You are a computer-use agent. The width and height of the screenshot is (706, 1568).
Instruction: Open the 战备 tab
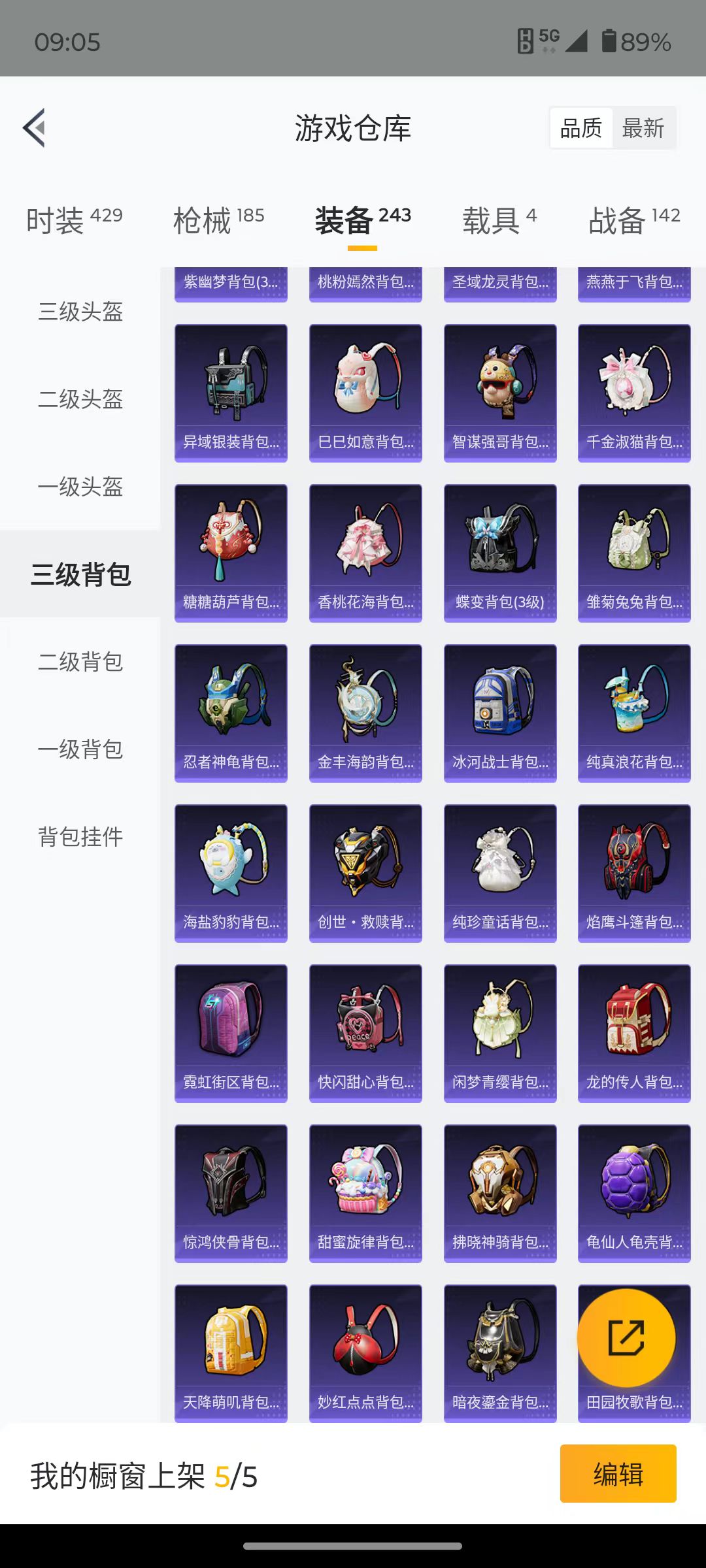click(634, 220)
